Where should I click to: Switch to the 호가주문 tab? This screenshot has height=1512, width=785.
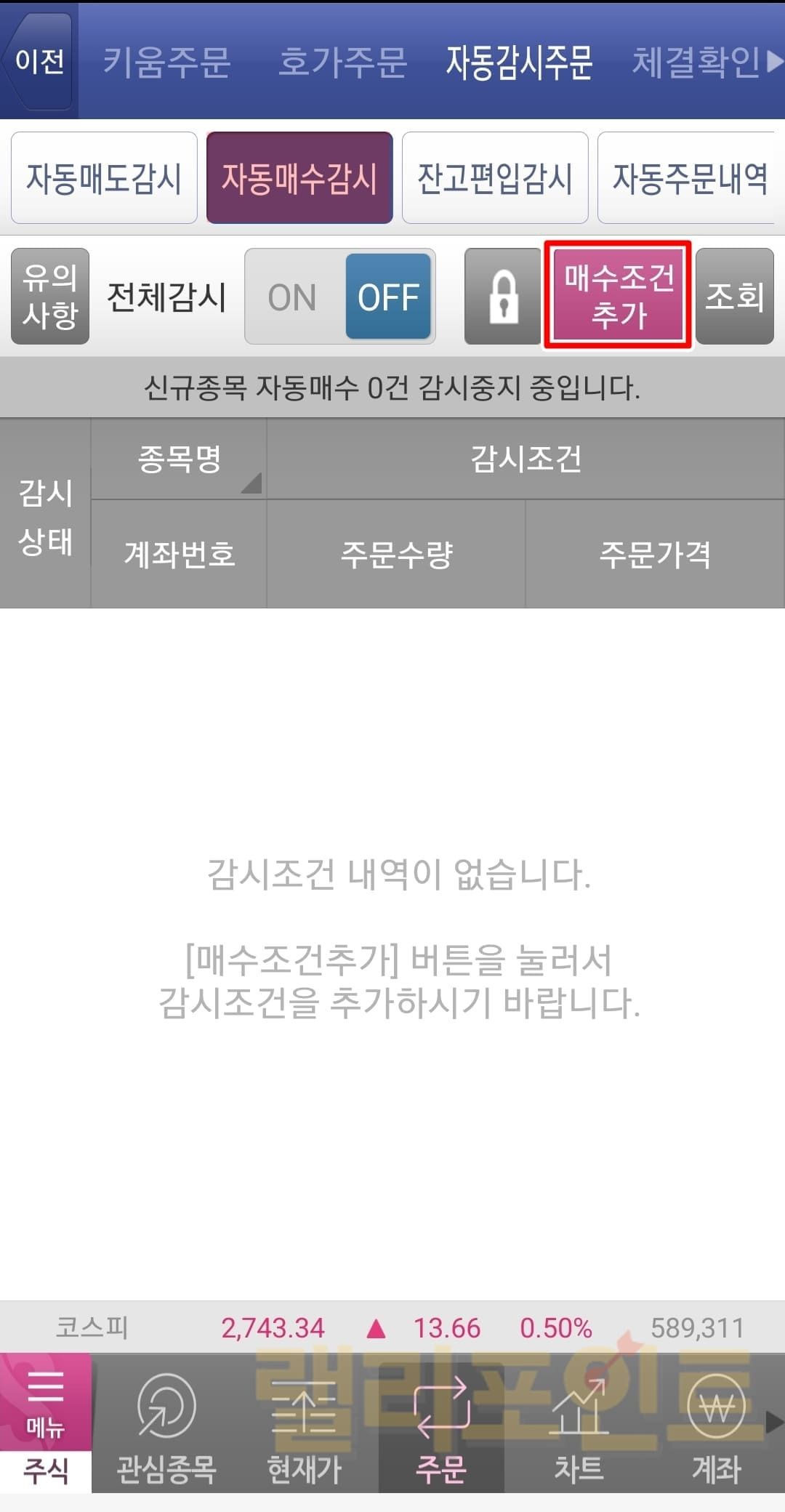pos(342,61)
